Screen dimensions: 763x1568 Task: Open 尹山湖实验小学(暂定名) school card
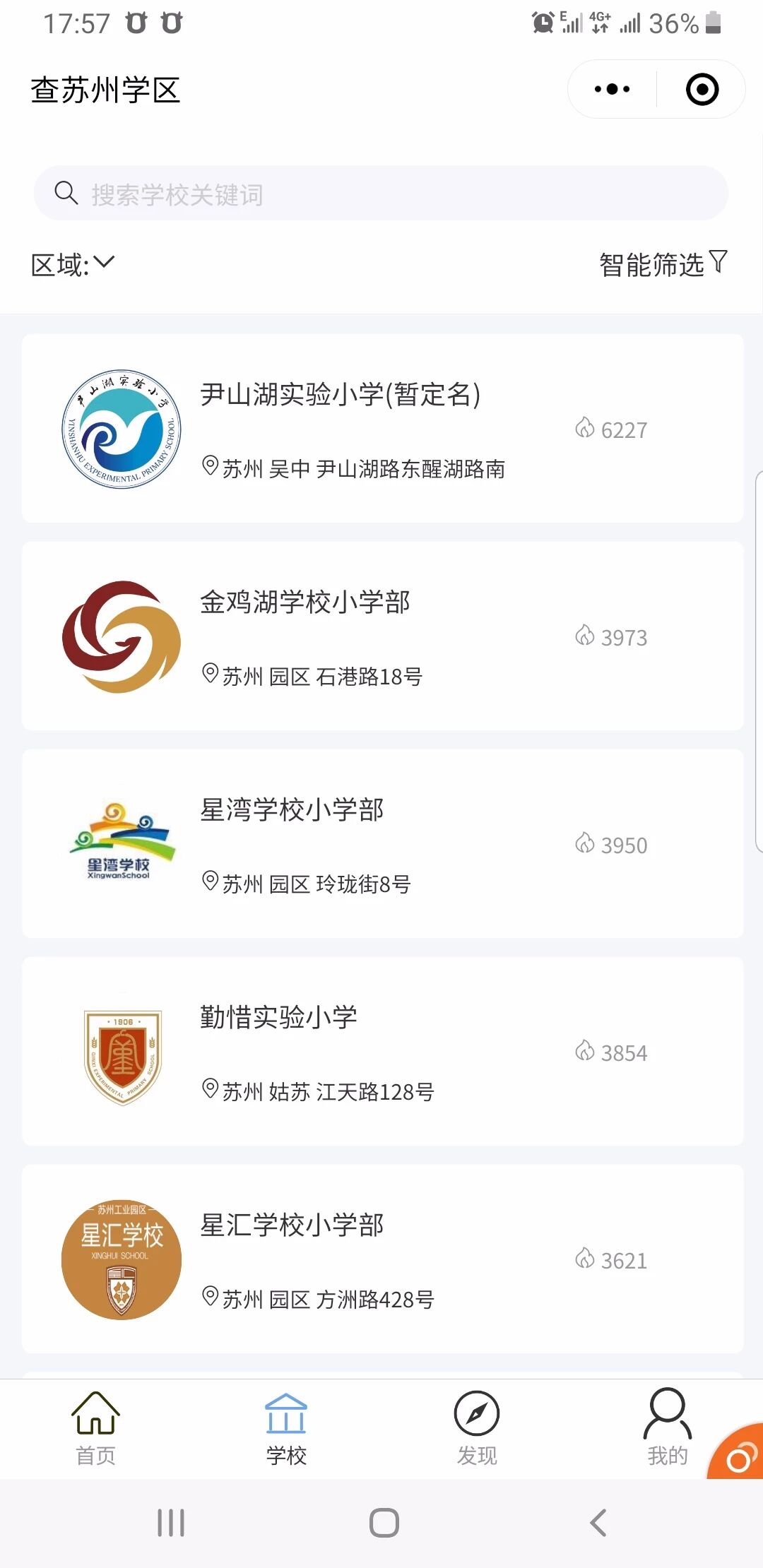pyautogui.click(x=382, y=429)
